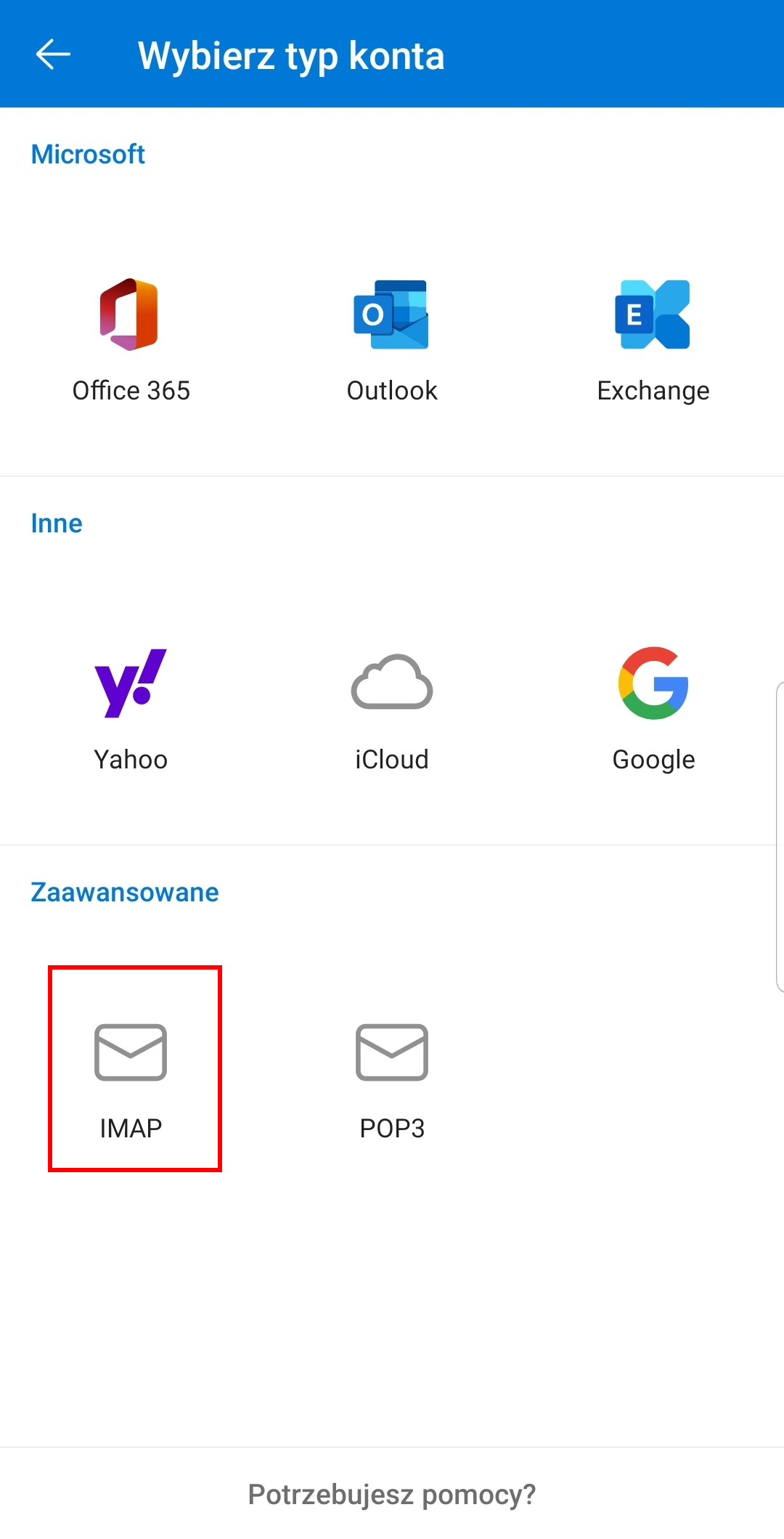Choose the iCloud account option
This screenshot has width=784, height=1539.
[x=392, y=709]
